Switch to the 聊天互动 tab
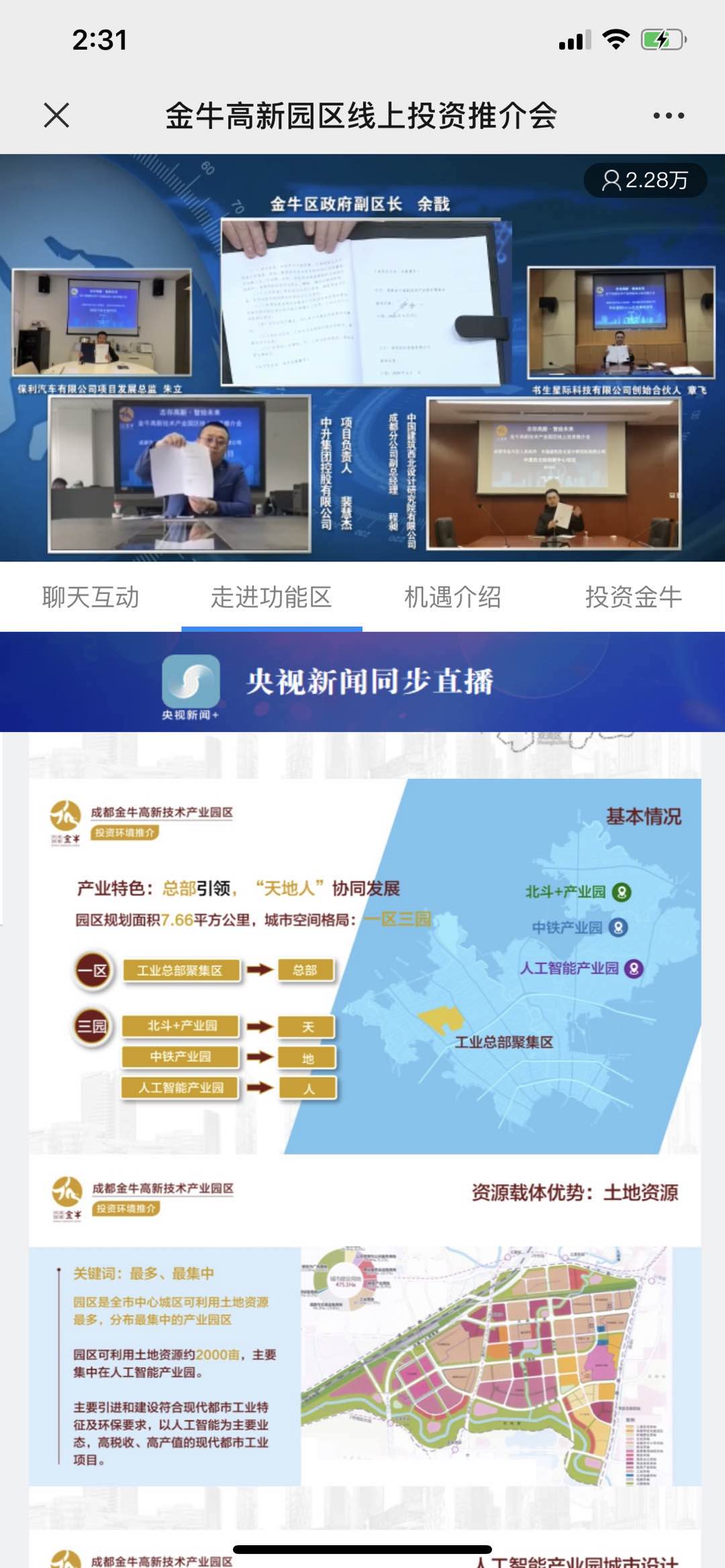The image size is (725, 1568). (x=91, y=596)
